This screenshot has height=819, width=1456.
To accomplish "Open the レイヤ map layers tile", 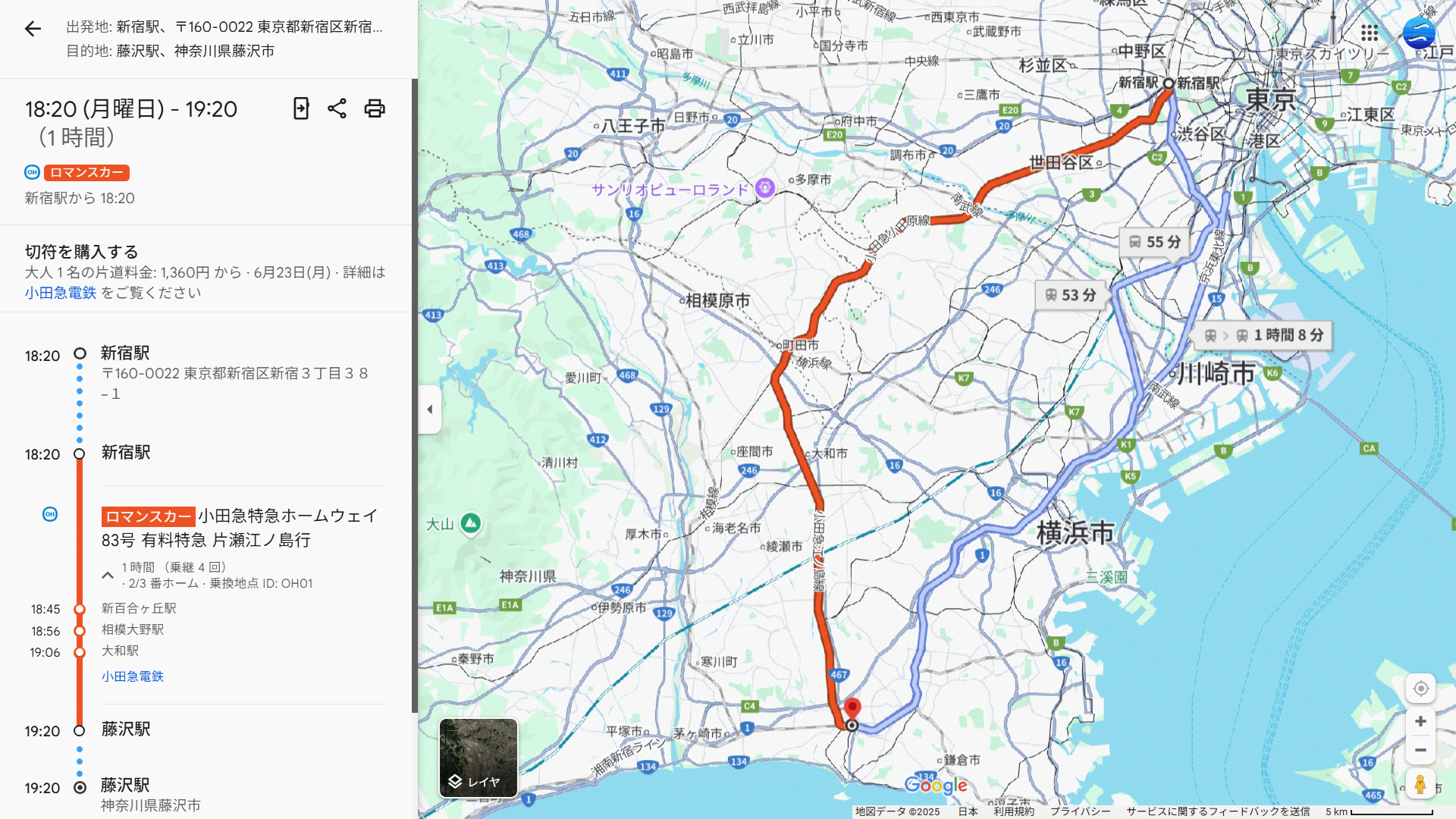I will pos(479,758).
